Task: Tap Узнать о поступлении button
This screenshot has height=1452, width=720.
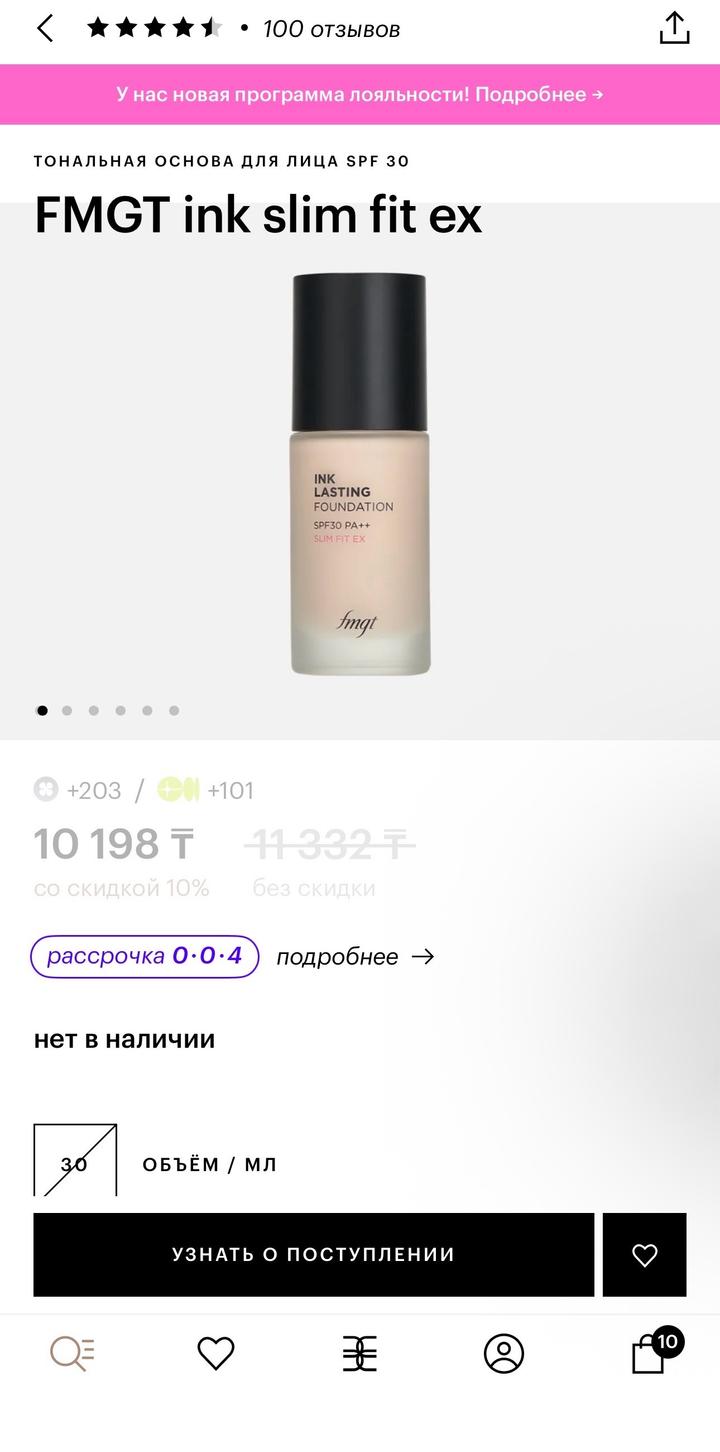Action: [x=313, y=1254]
